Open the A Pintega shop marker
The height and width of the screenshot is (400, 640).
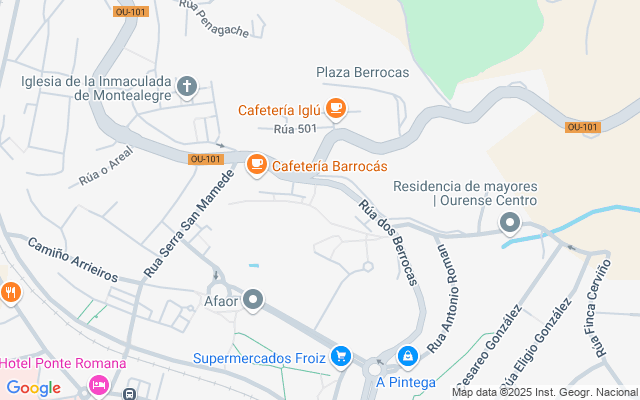[x=407, y=357]
